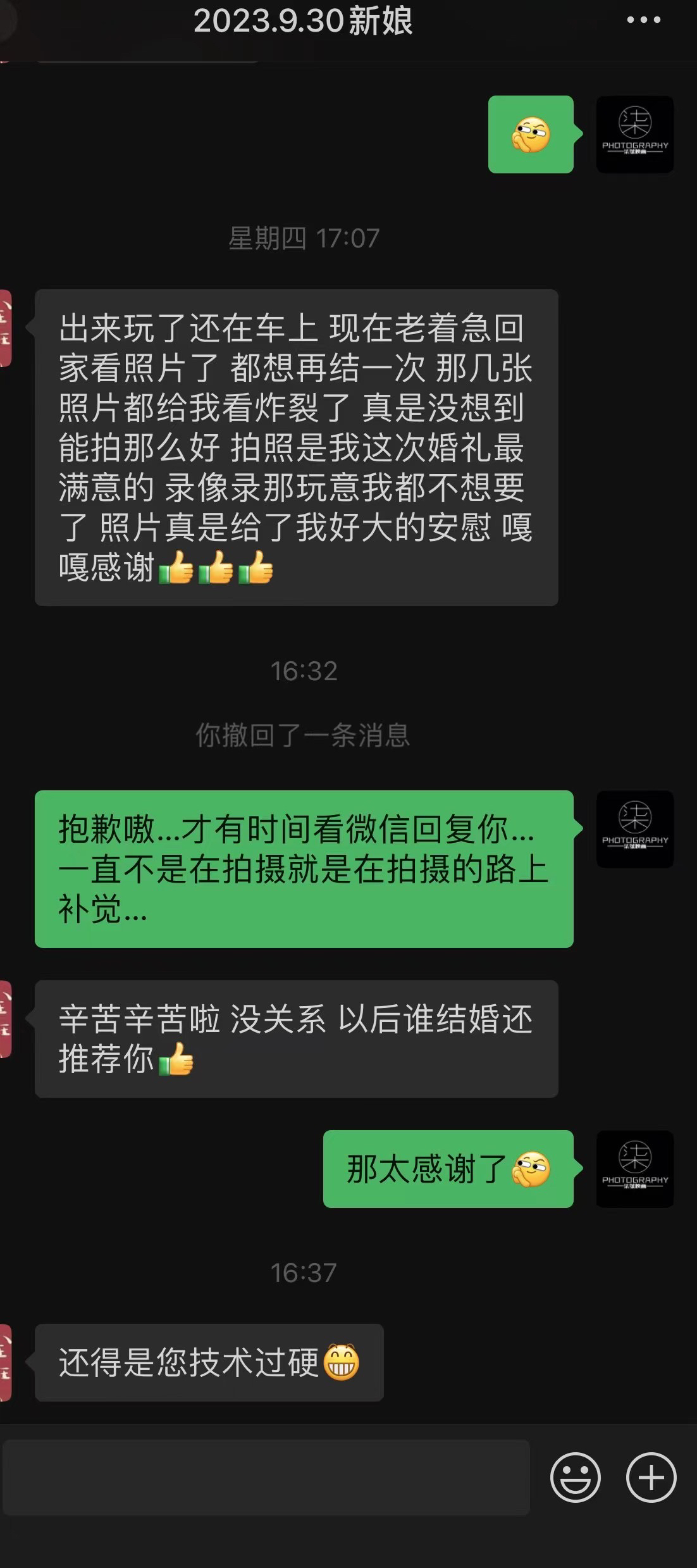Viewport: 697px width, 1568px height.
Task: Open the chat's three-dot menu
Action: pyautogui.click(x=643, y=20)
